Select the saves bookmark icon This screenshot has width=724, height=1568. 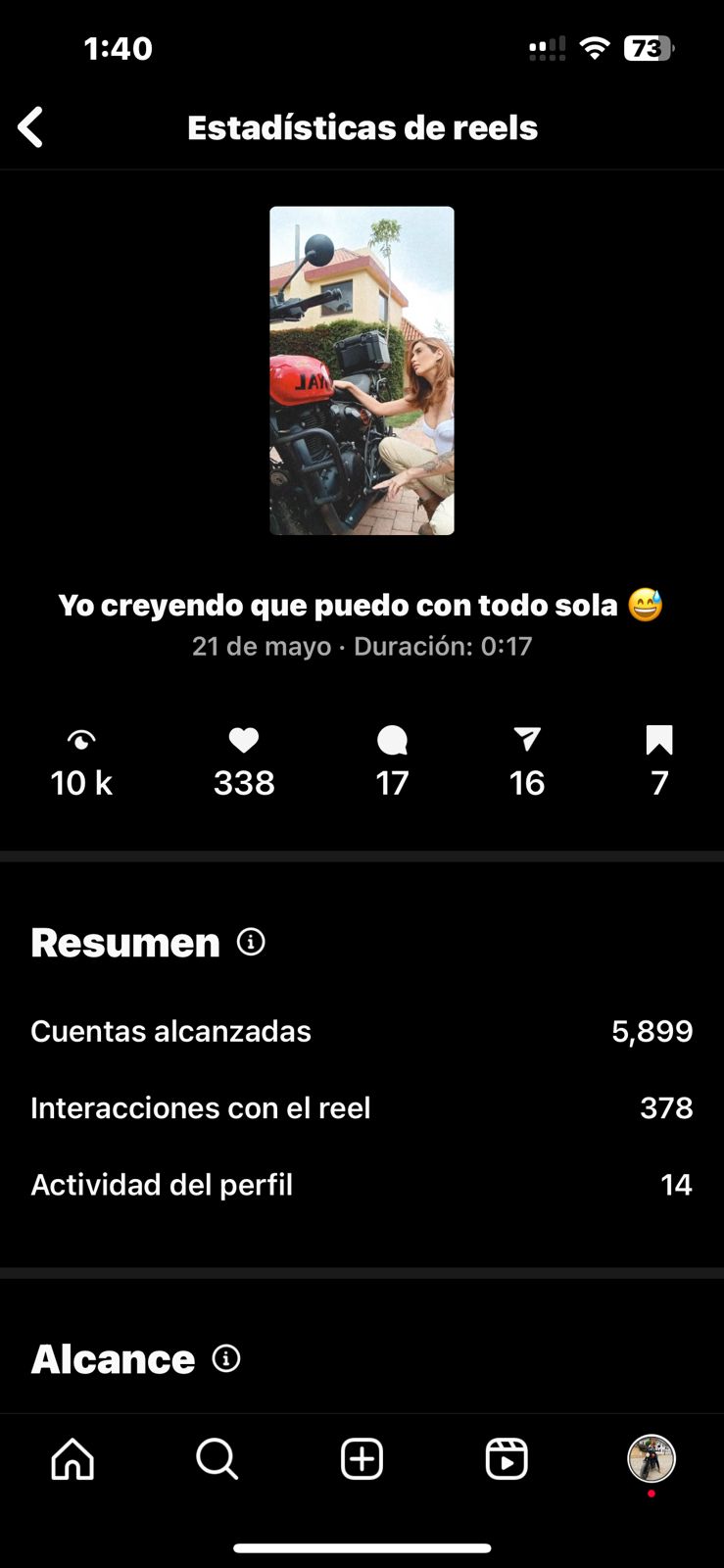660,741
